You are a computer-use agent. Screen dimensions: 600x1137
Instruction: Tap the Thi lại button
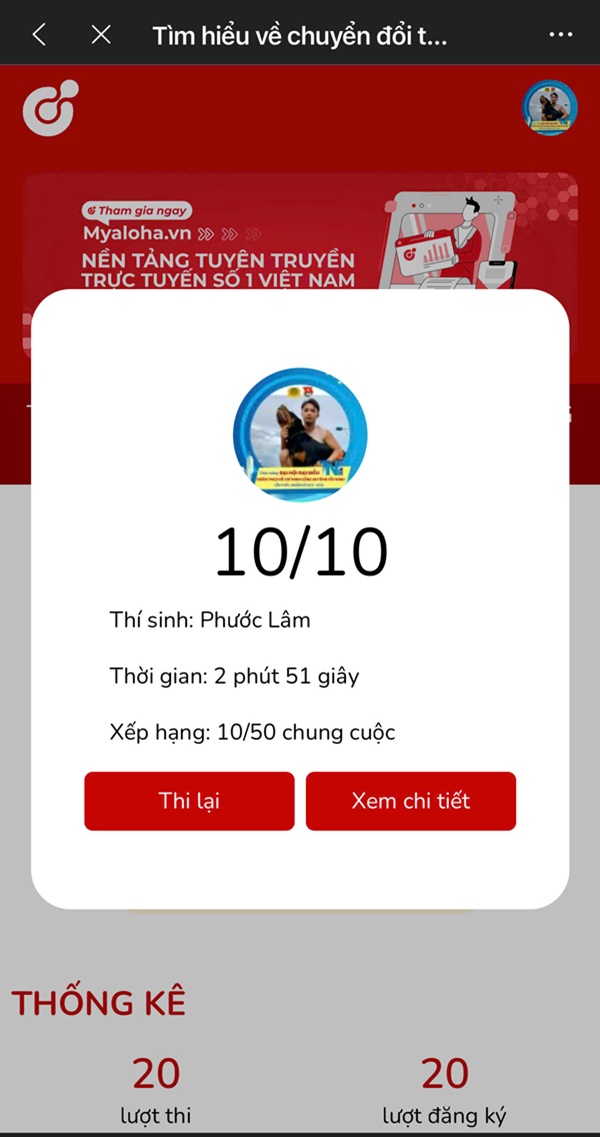coord(189,801)
